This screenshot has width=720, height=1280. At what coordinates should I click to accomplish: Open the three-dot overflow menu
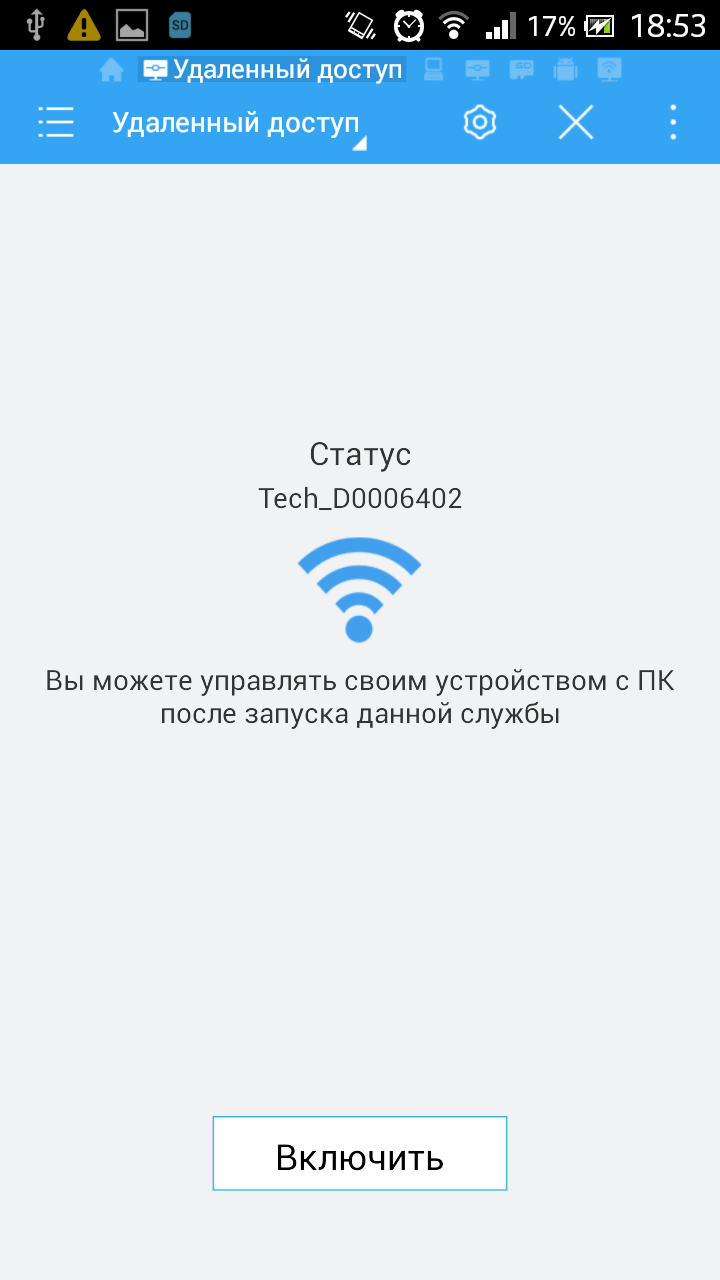coord(673,122)
